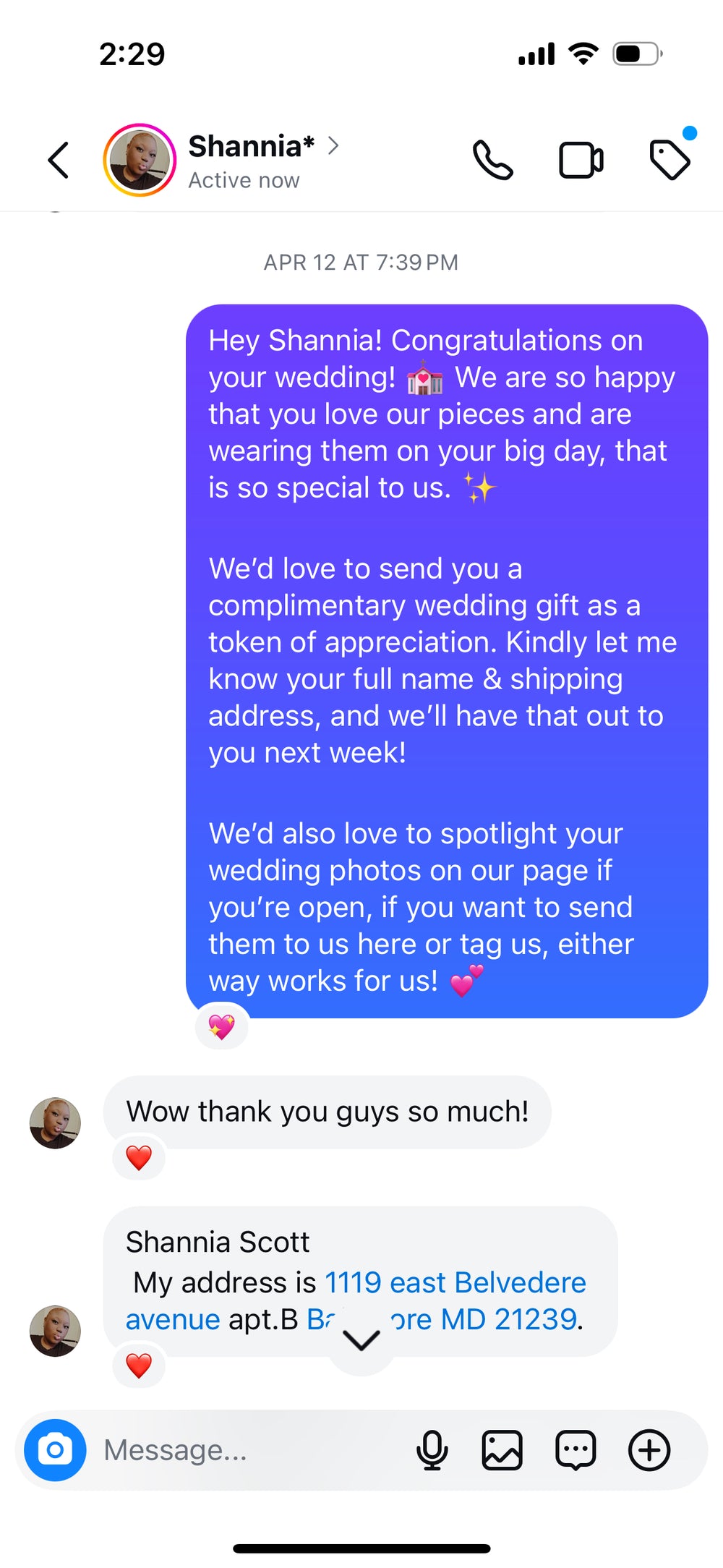723x1568 pixels.
Task: Jump to latest messages with down arrow
Action: tap(361, 1340)
